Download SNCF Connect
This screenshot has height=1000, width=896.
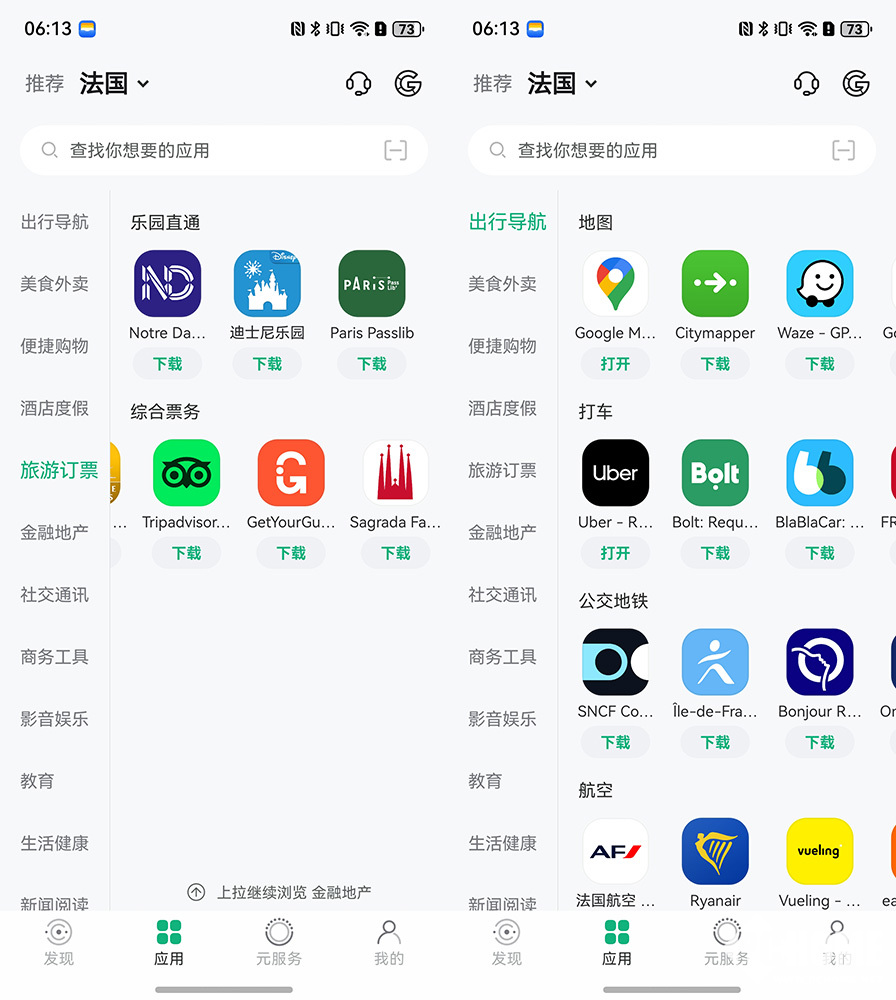(x=615, y=742)
